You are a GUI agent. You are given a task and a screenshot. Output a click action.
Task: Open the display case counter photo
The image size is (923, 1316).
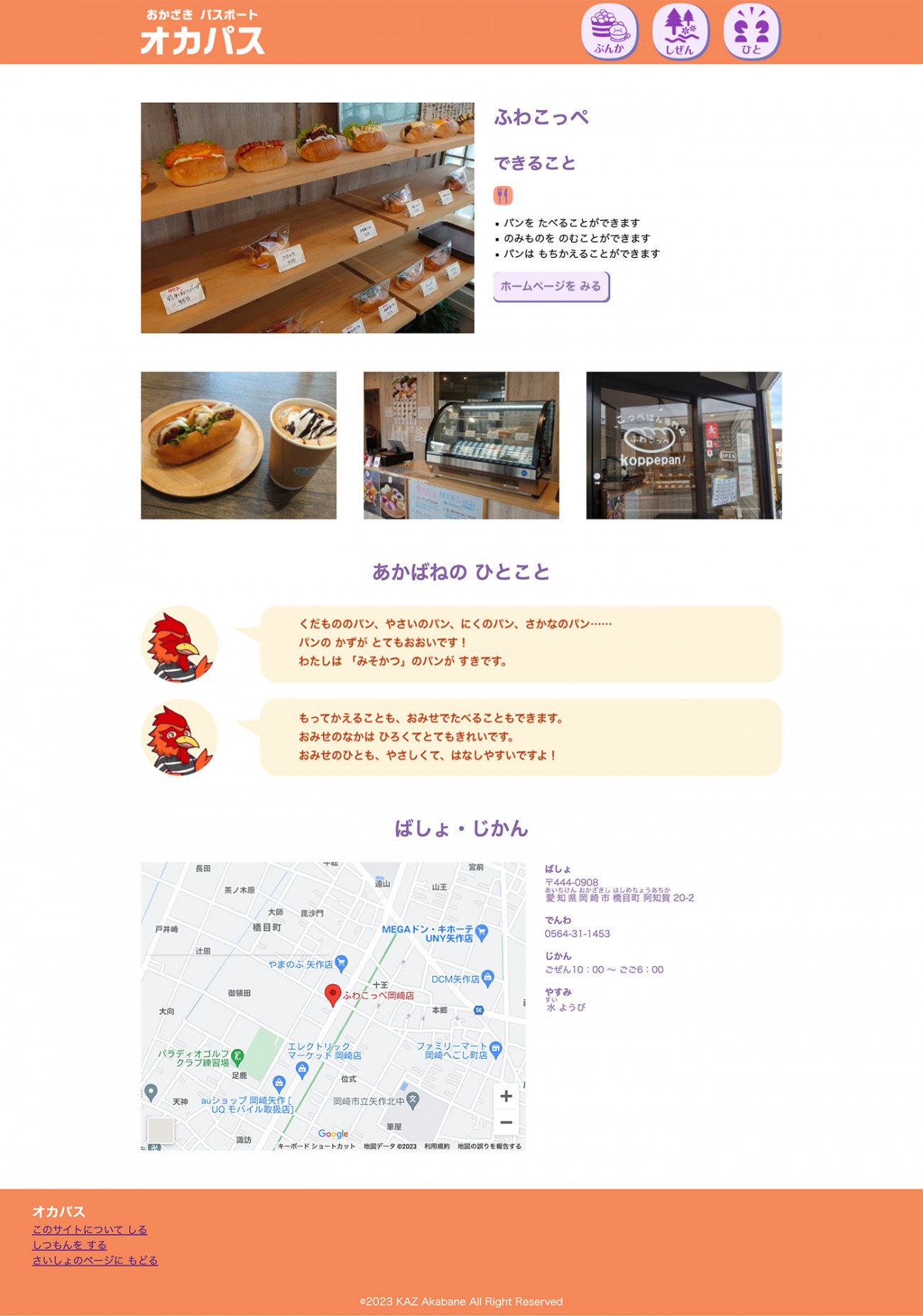pyautogui.click(x=461, y=445)
